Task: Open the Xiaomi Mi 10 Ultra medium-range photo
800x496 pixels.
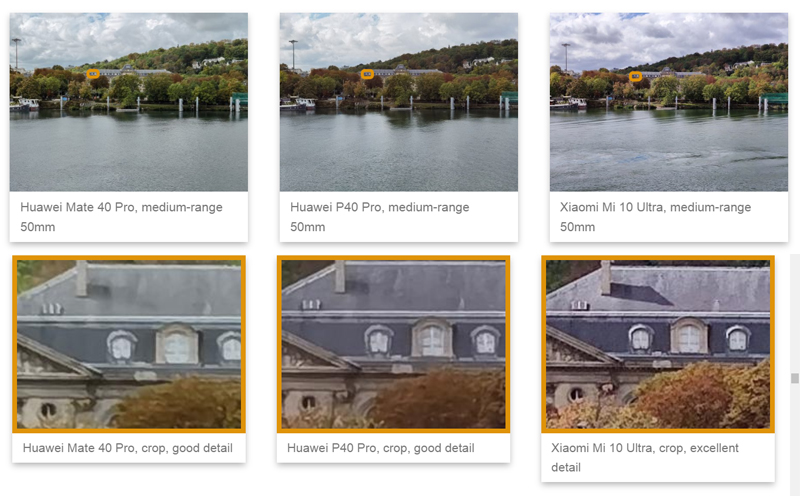Action: (668, 102)
